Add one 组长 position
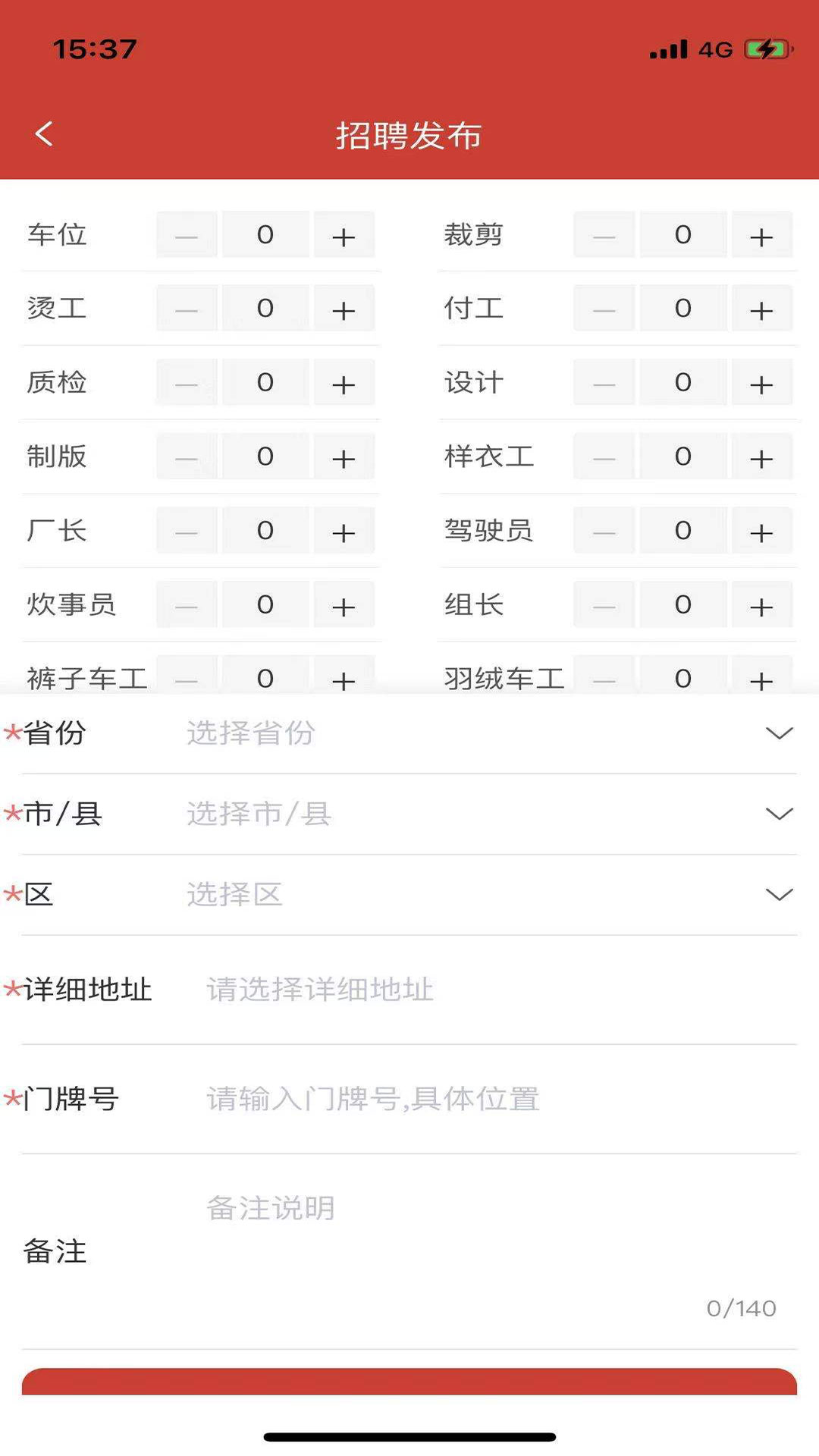Viewport: 819px width, 1456px height. 761,606
